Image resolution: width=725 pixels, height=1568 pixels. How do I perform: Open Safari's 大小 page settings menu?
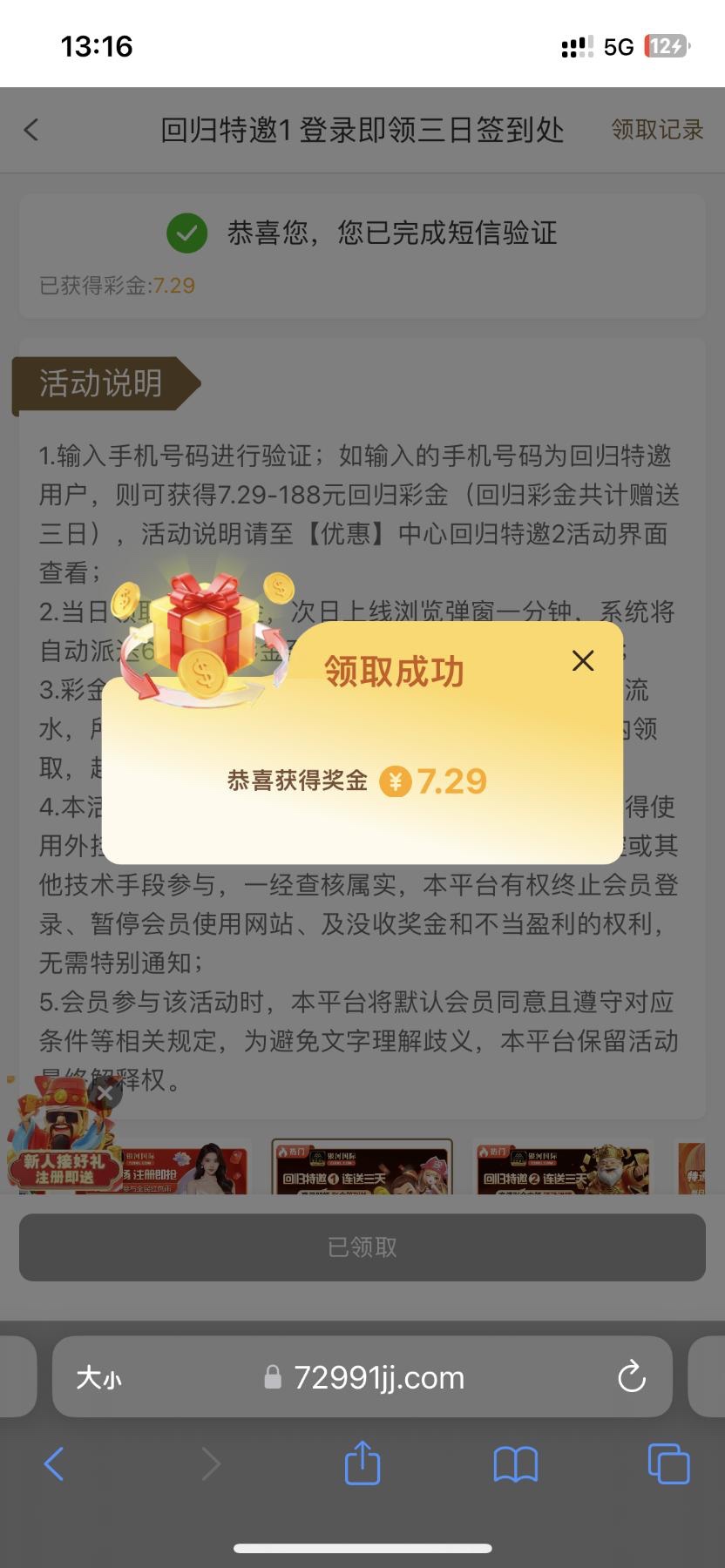(x=98, y=1377)
